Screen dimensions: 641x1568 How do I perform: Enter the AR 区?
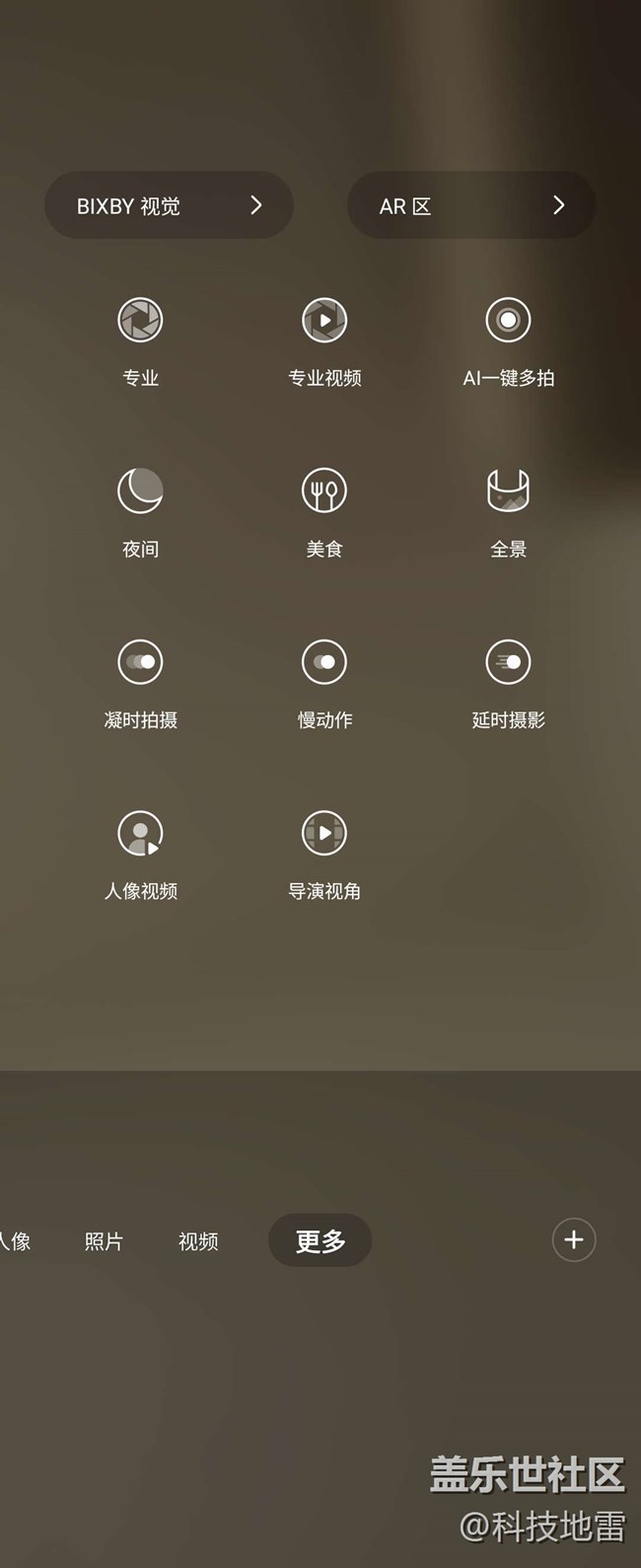coord(471,205)
